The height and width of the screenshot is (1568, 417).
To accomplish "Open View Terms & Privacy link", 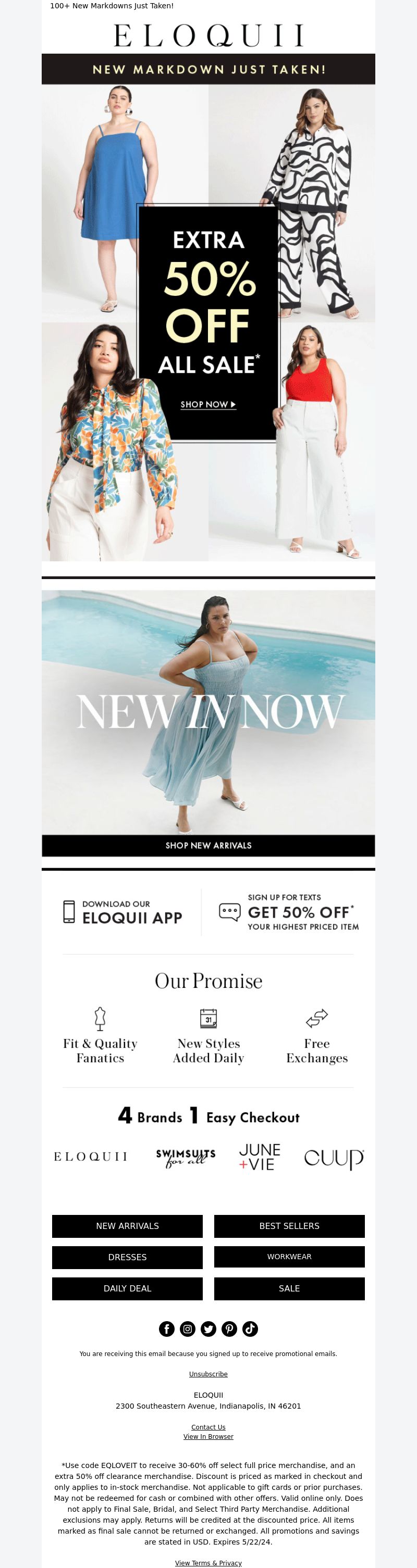I will click(x=208, y=1562).
